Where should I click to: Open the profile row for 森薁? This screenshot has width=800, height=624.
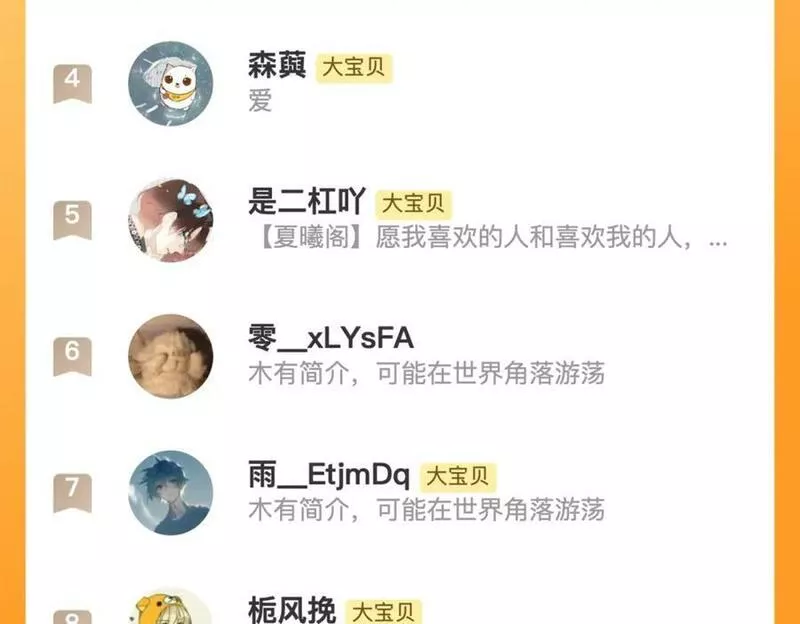pos(399,84)
